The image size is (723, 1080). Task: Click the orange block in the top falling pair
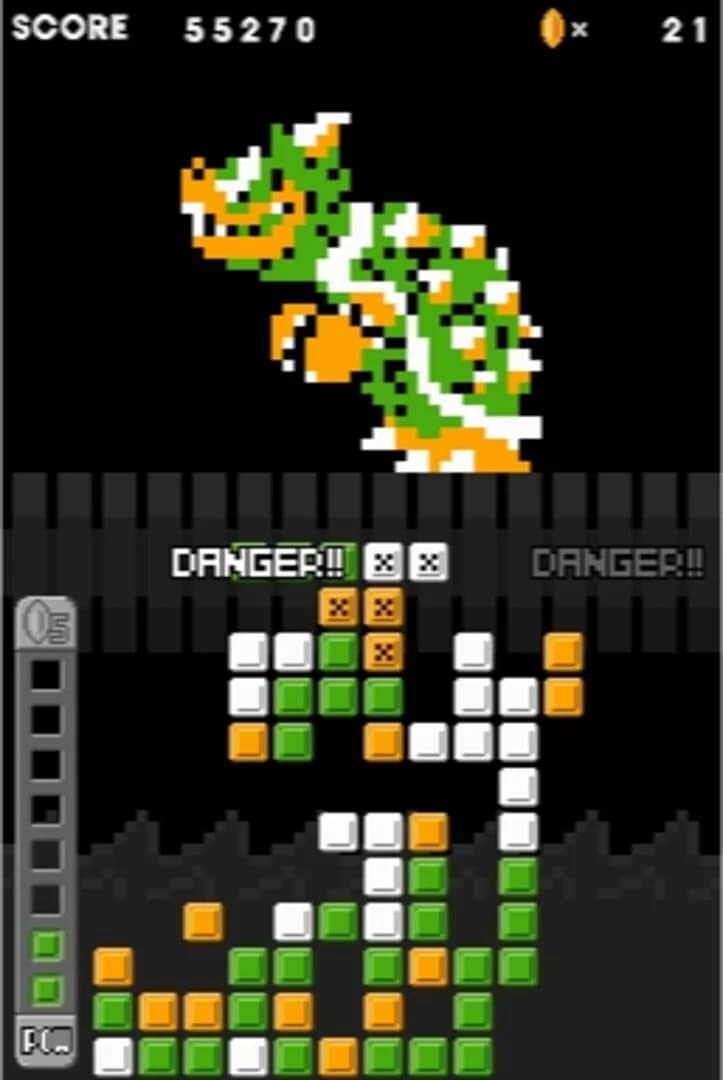337,607
